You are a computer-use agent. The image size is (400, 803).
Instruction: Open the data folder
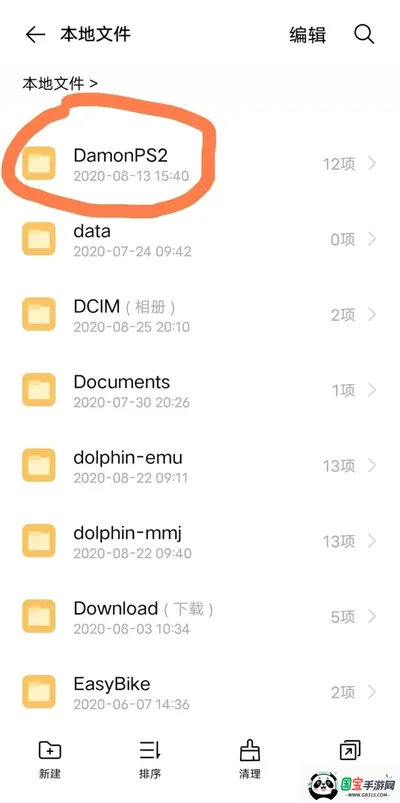[x=200, y=239]
